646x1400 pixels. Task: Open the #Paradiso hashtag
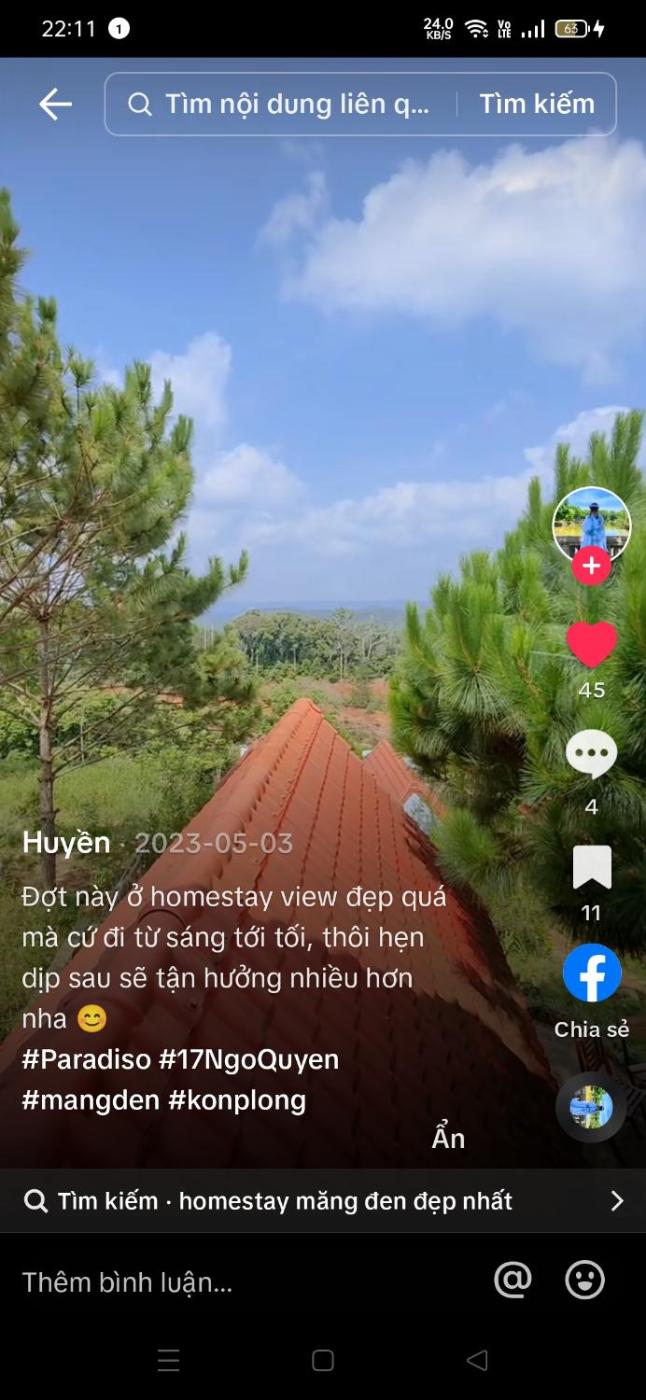86,1059
